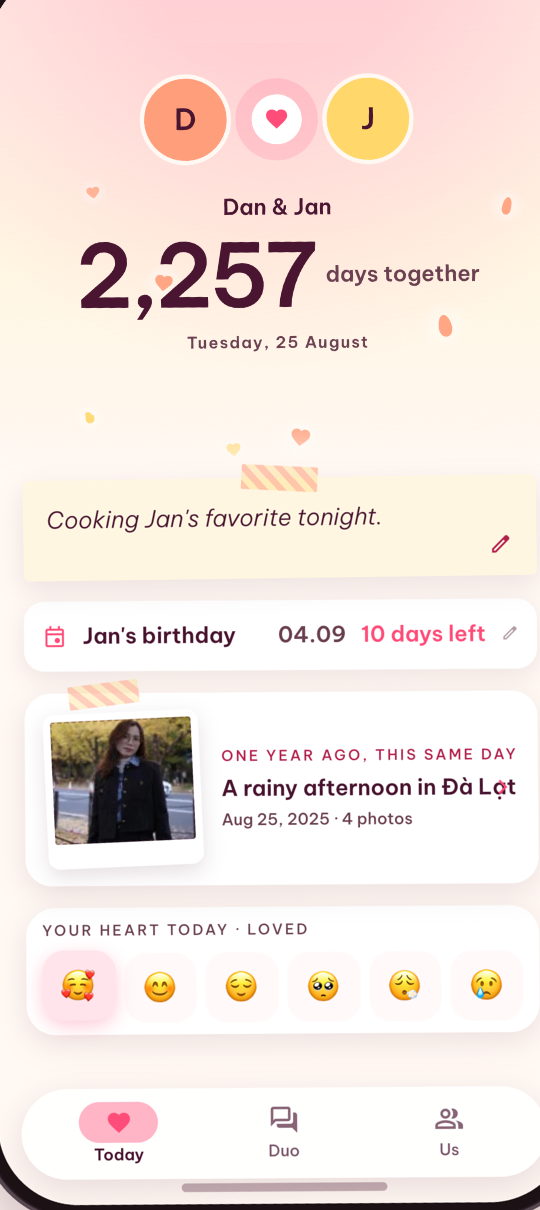Tap Jan's avatar with the letter J
Image resolution: width=540 pixels, height=1210 pixels.
click(368, 119)
